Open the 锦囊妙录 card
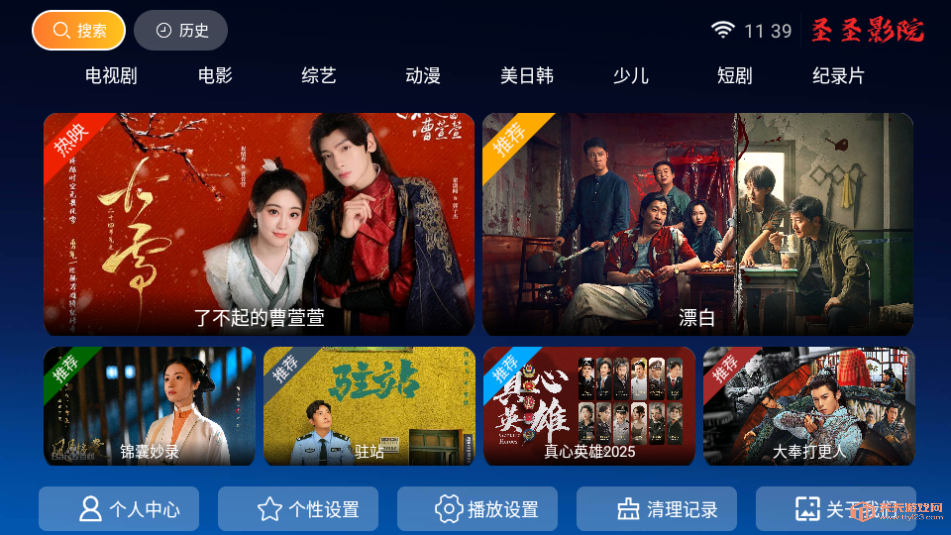 pyautogui.click(x=149, y=406)
